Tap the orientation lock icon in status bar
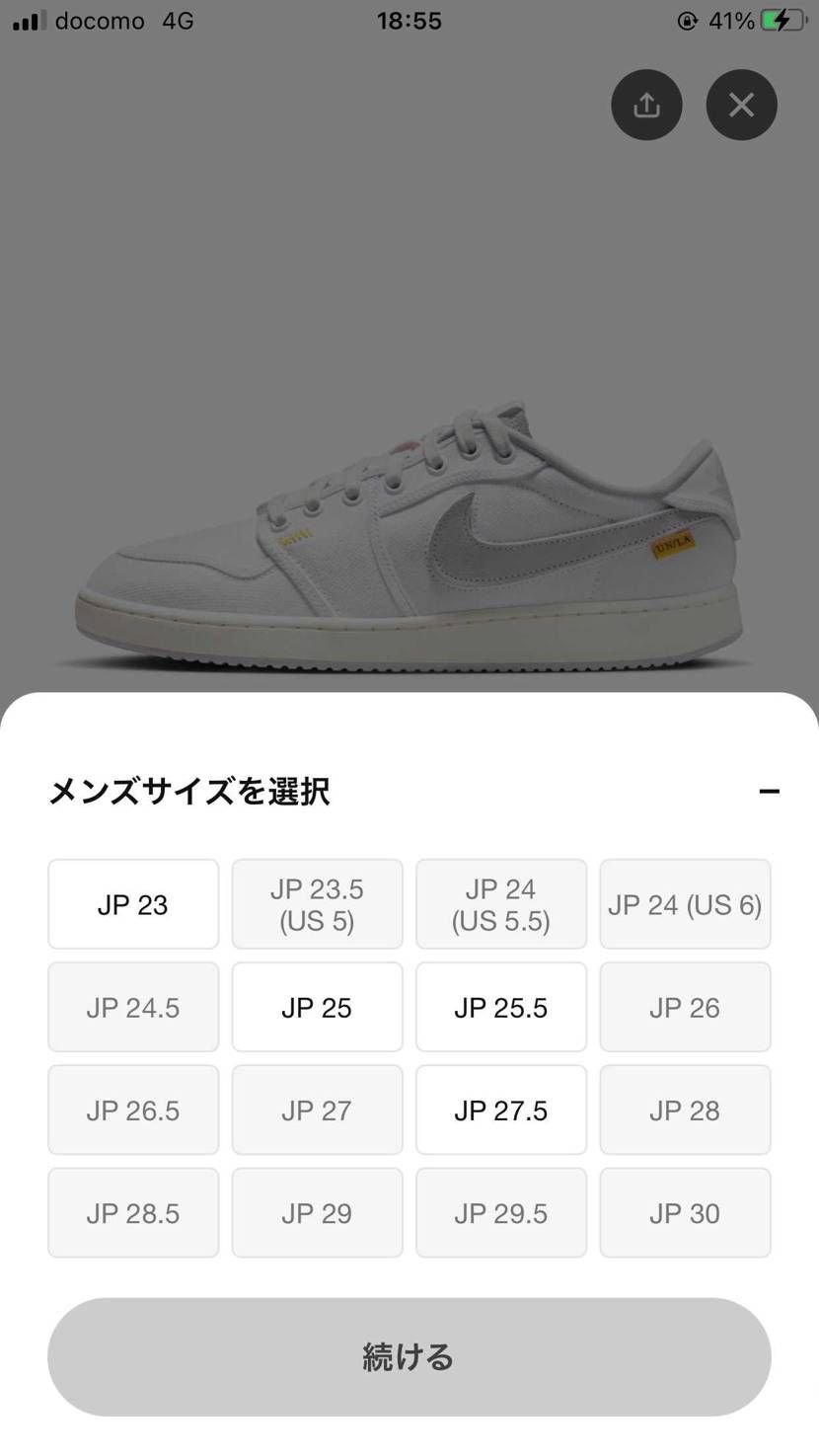Image resolution: width=819 pixels, height=1456 pixels. [686, 20]
